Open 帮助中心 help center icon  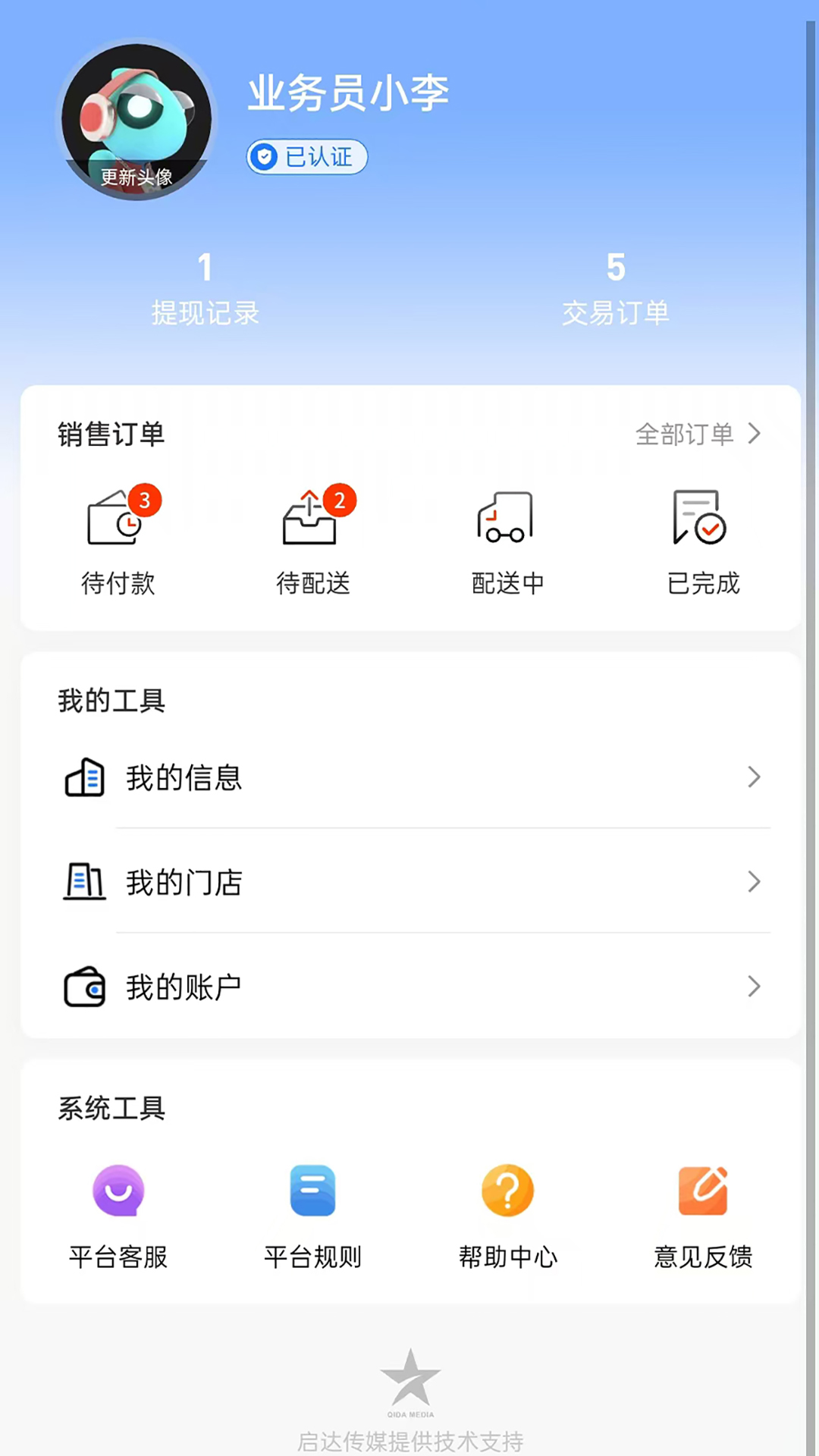(x=507, y=1191)
